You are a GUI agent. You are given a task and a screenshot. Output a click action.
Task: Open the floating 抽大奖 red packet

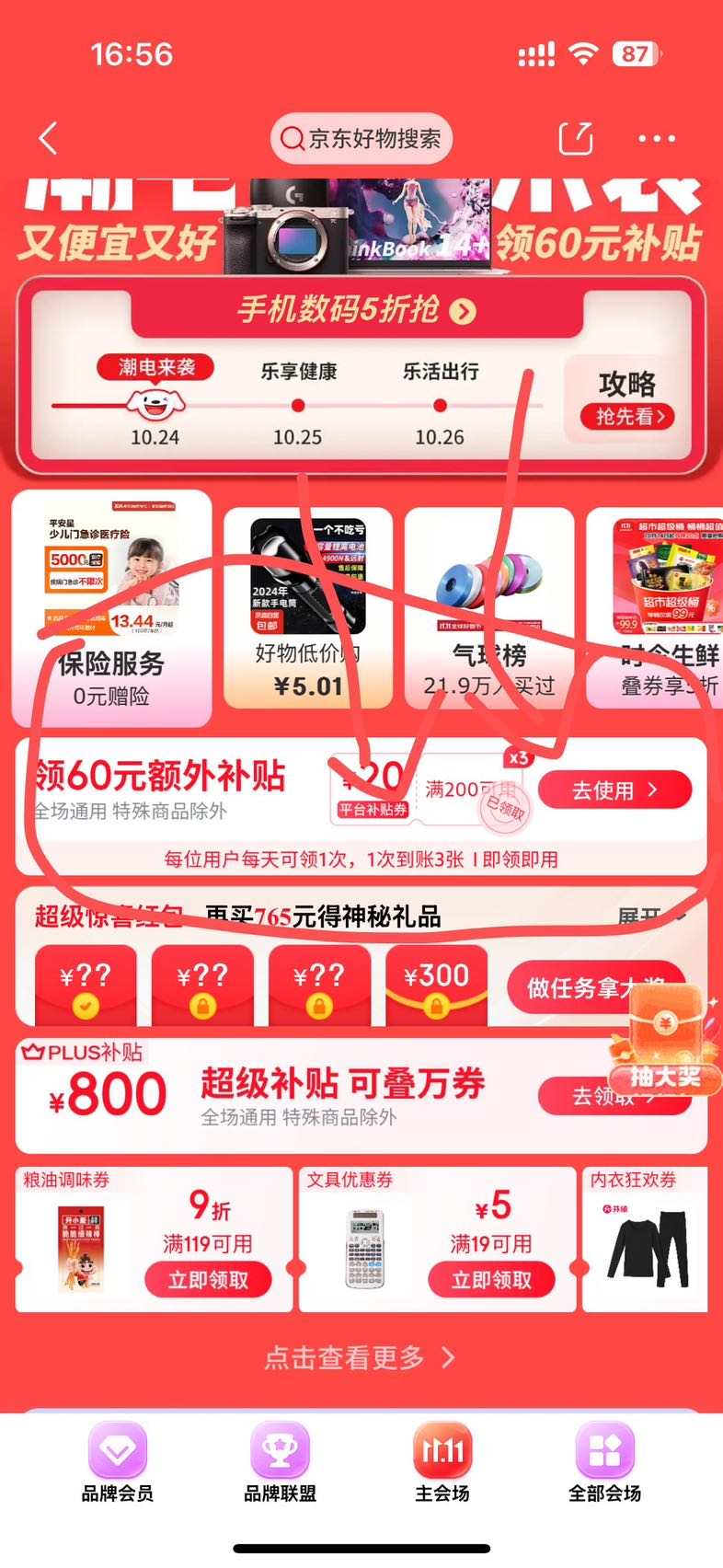click(665, 1039)
